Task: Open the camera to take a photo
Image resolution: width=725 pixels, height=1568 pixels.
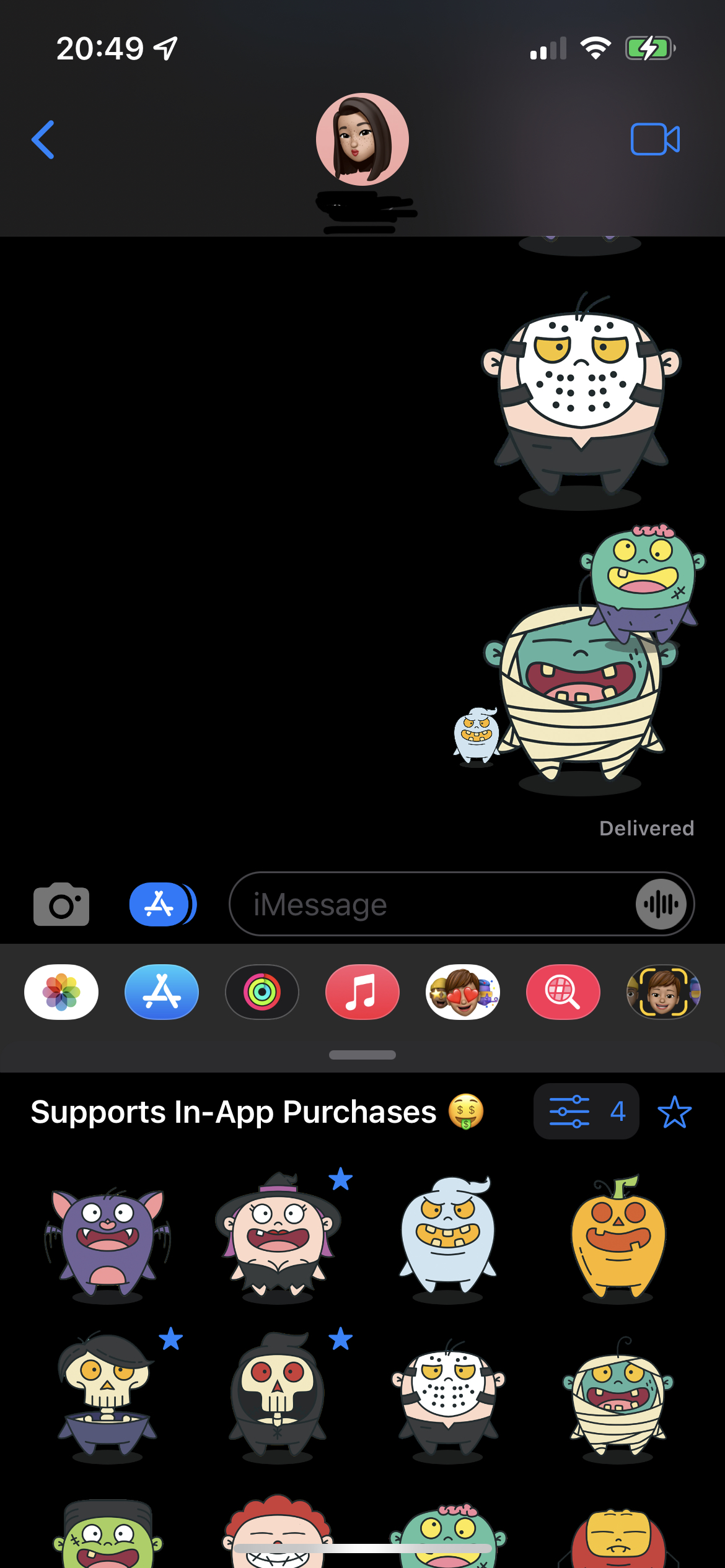Action: 61,905
